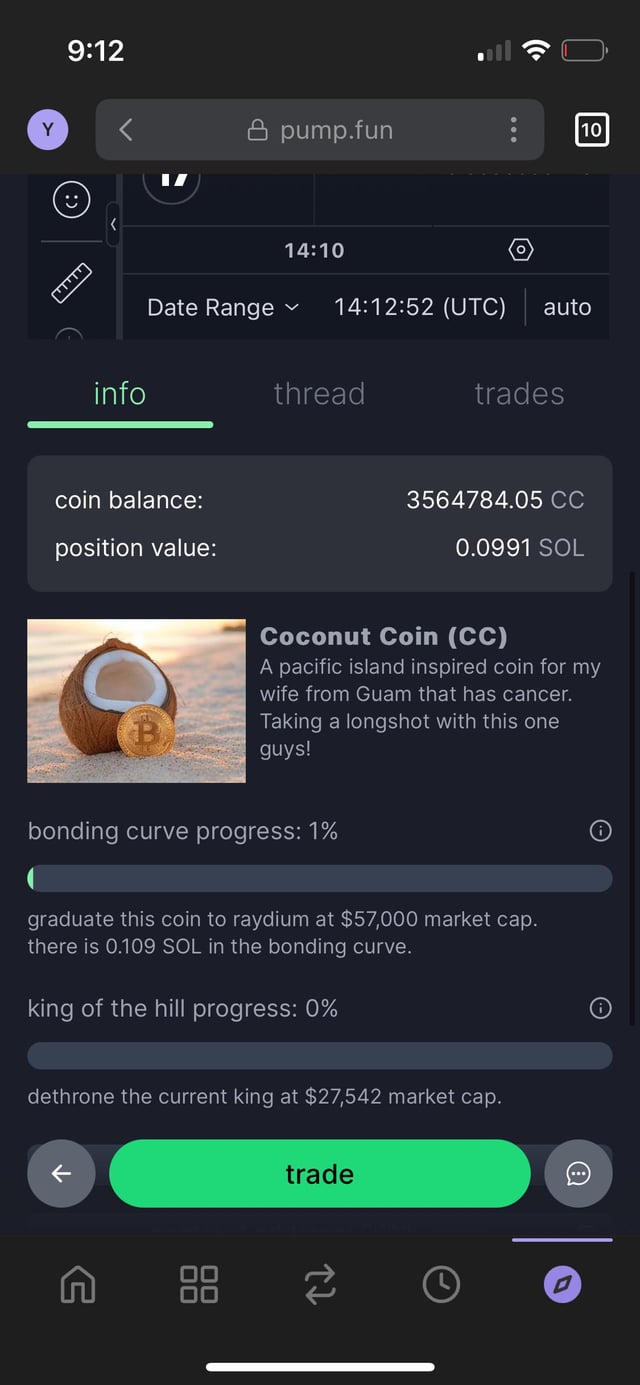Open chart settings hexagon icon
The width and height of the screenshot is (640, 1385).
(521, 250)
